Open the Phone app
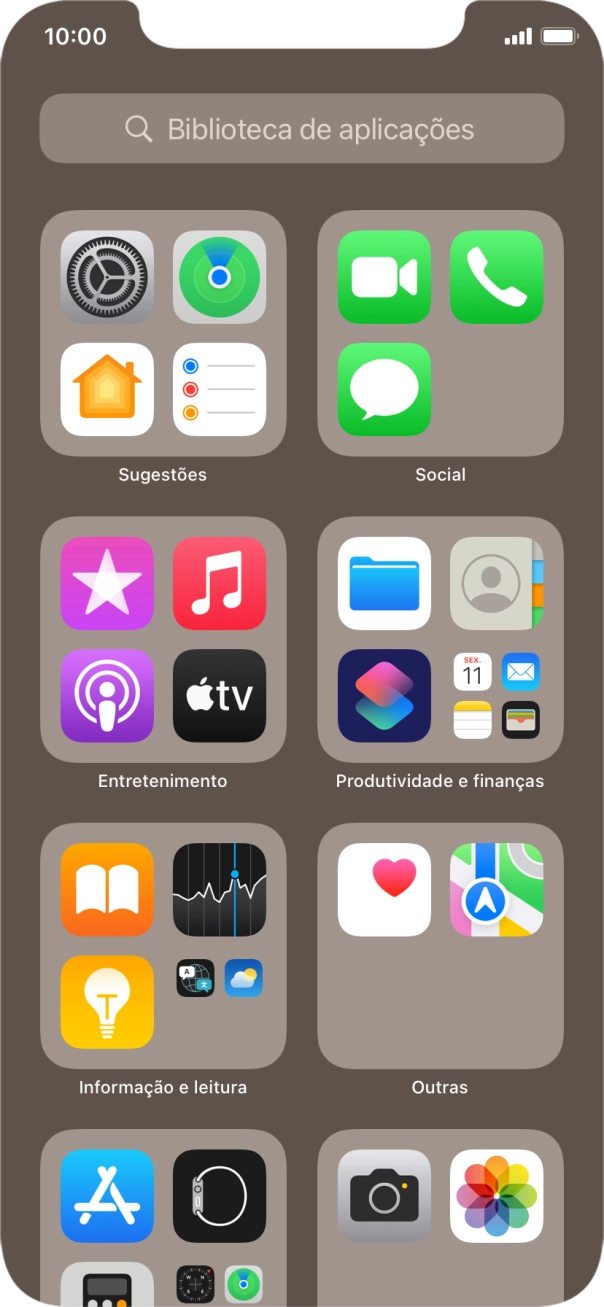Image resolution: width=604 pixels, height=1307 pixels. tap(497, 277)
